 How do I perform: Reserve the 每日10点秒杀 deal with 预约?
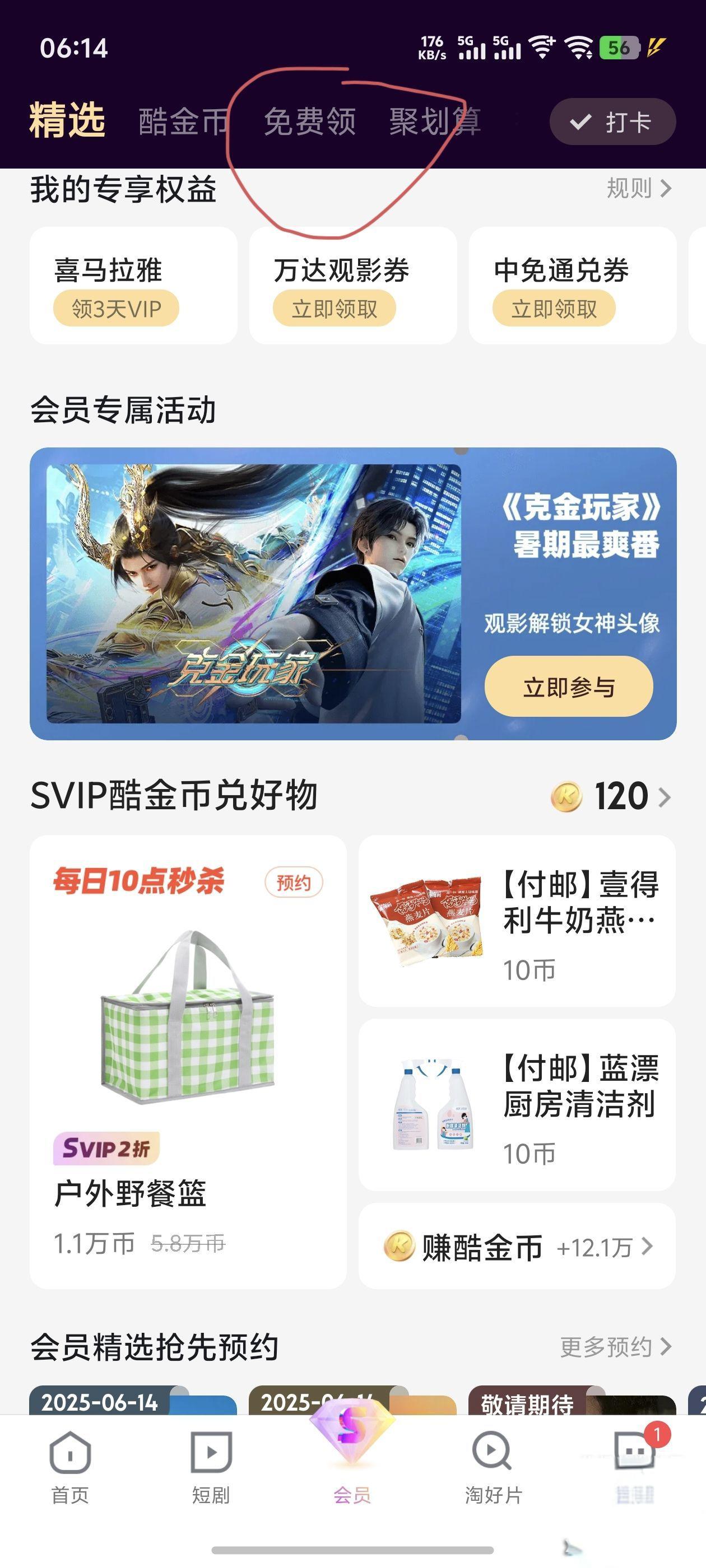pos(294,882)
